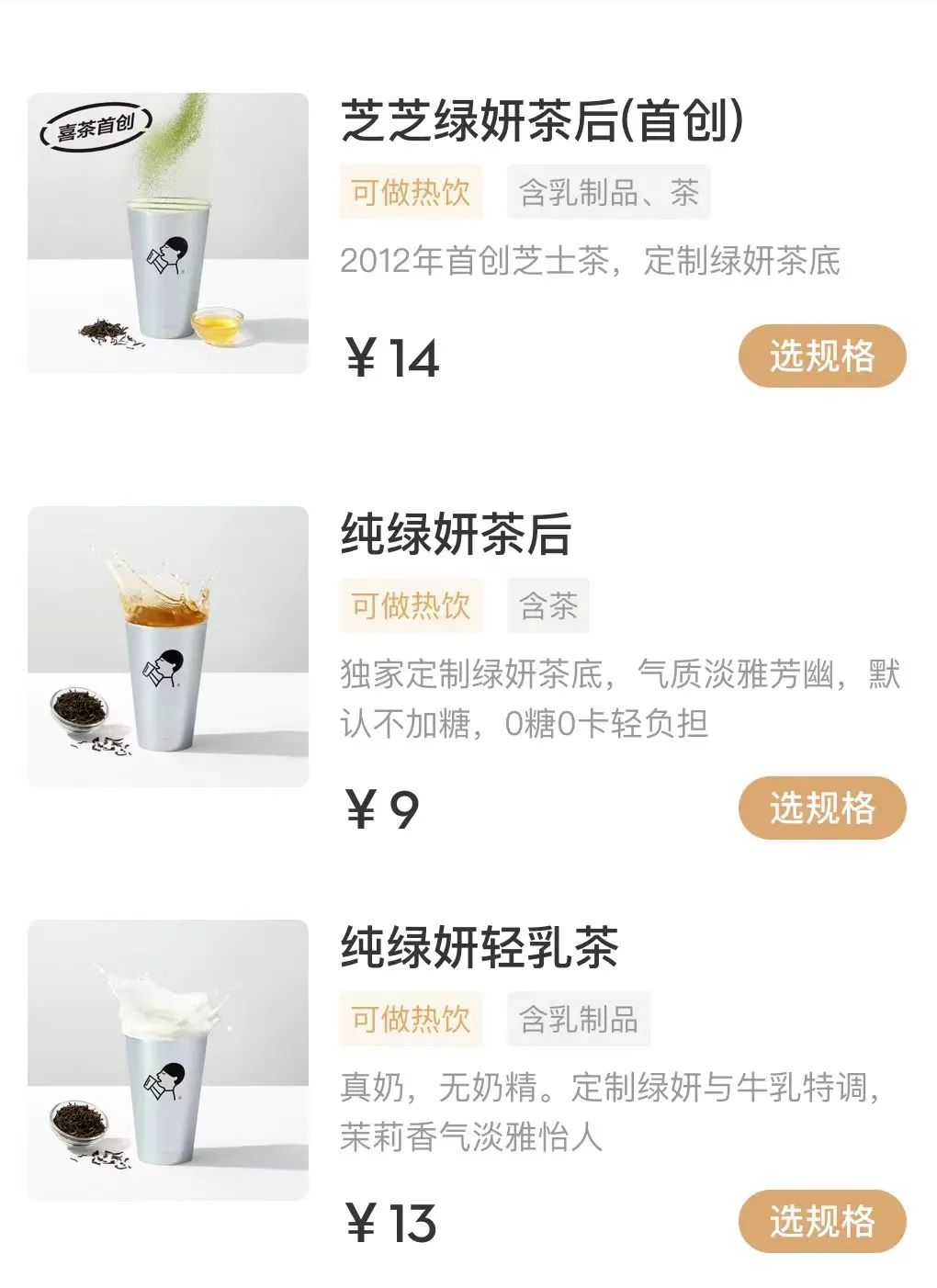Choose specs for 纯绿妍茶后
Screen dimensions: 937x1288
click(822, 808)
